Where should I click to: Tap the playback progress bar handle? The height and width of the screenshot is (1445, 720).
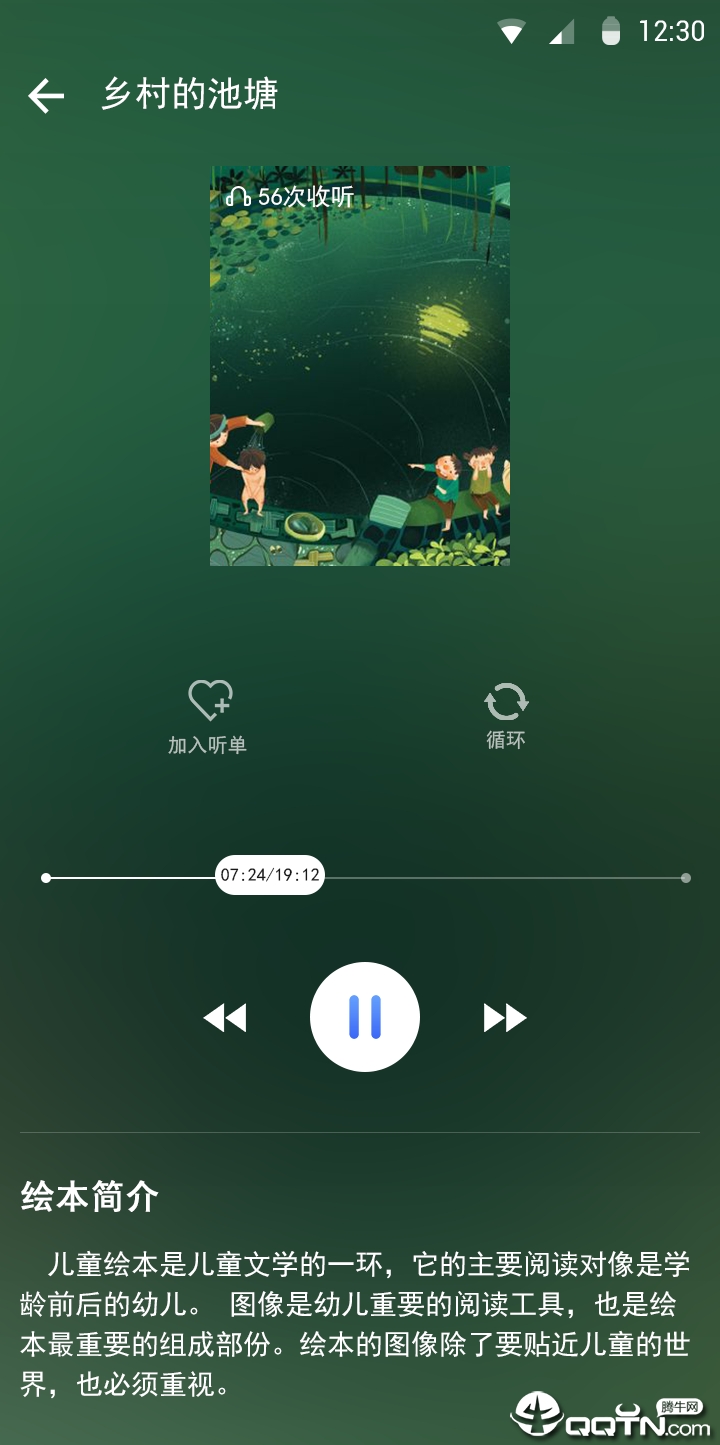270,876
